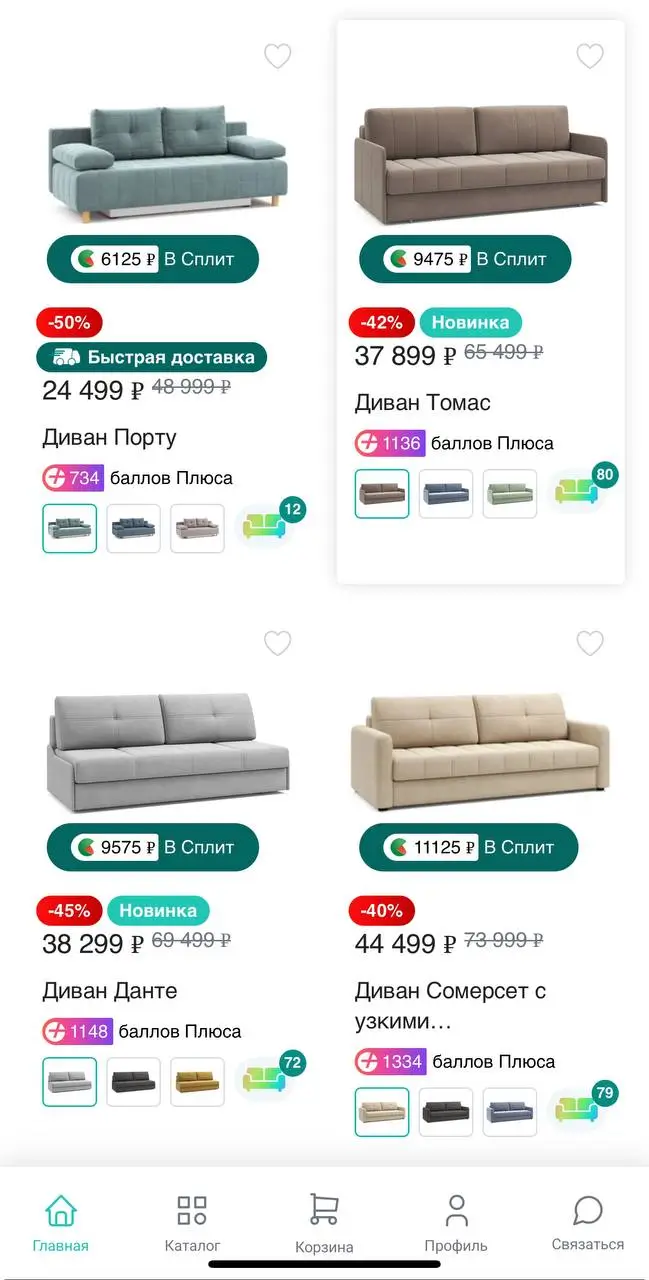Viewport: 649px width, 1280px height.
Task: Switch to the Каталог tab
Action: 192,1223
